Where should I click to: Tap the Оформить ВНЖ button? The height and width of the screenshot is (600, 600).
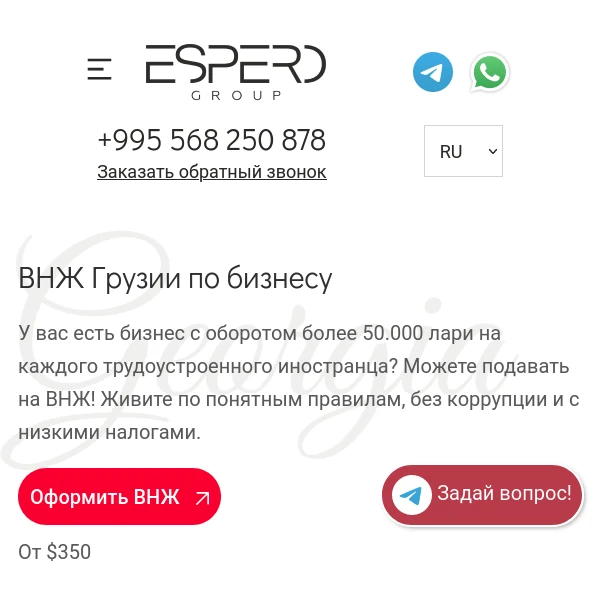point(119,497)
